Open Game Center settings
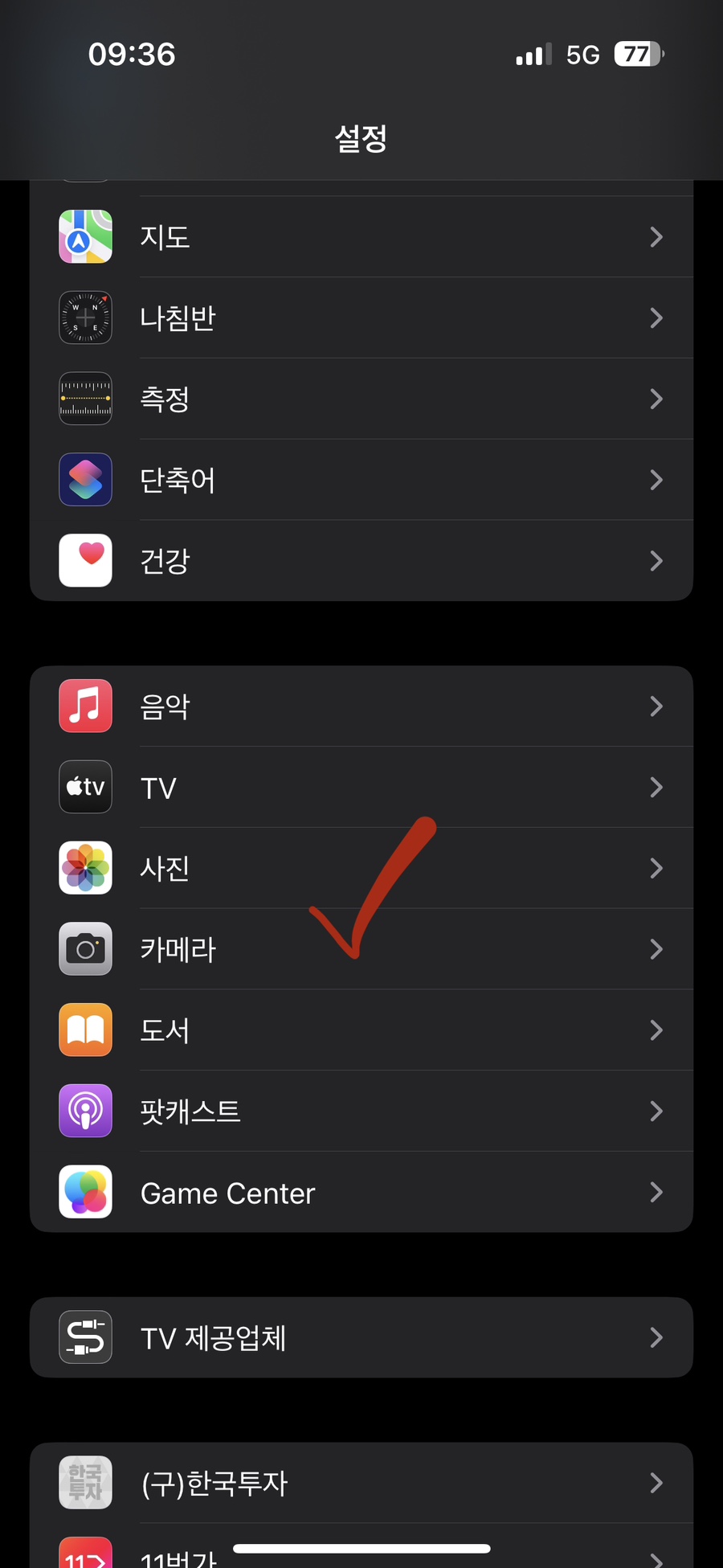 click(x=361, y=1193)
